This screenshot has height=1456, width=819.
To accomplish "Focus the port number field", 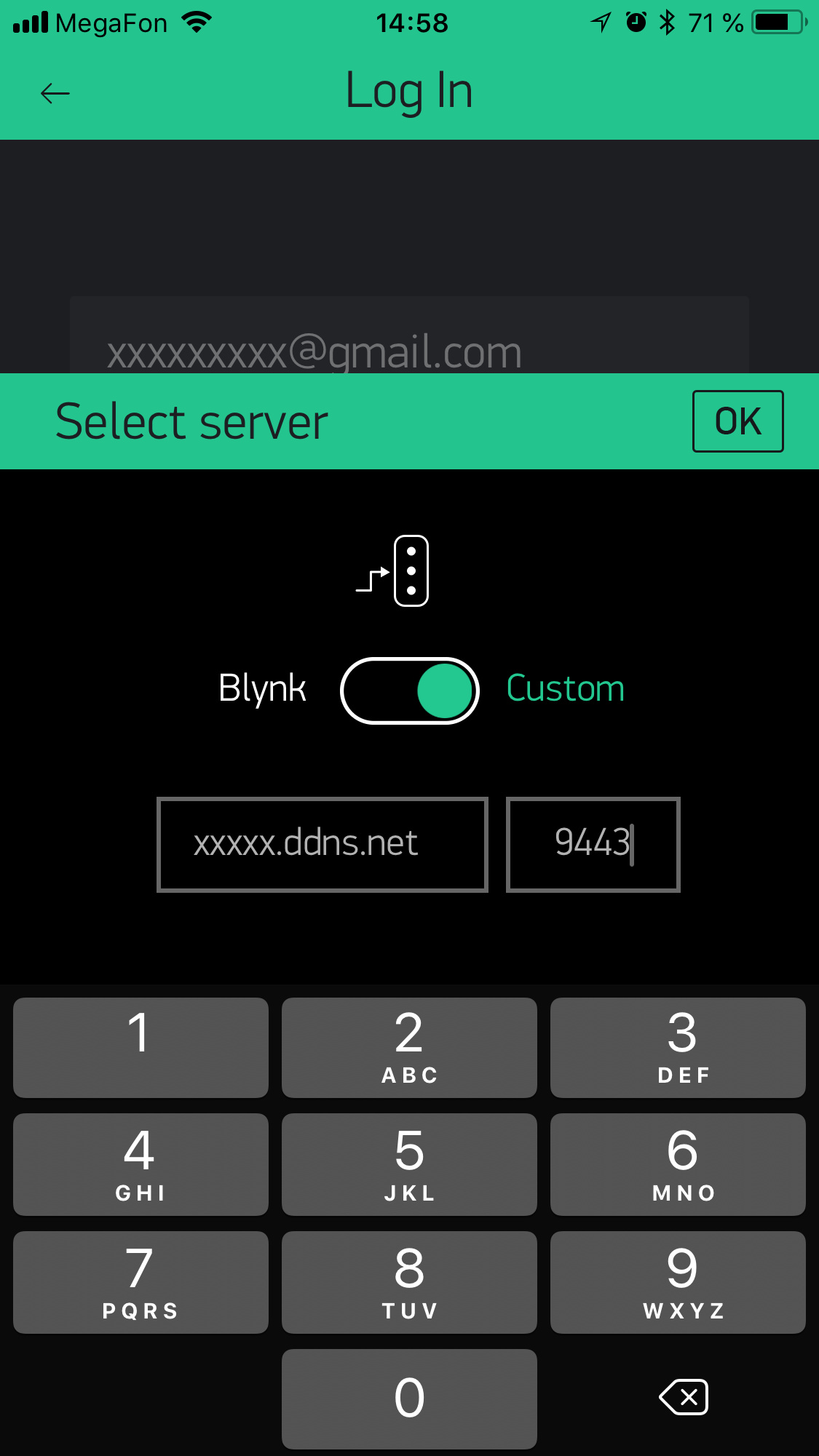I will coord(593,844).
